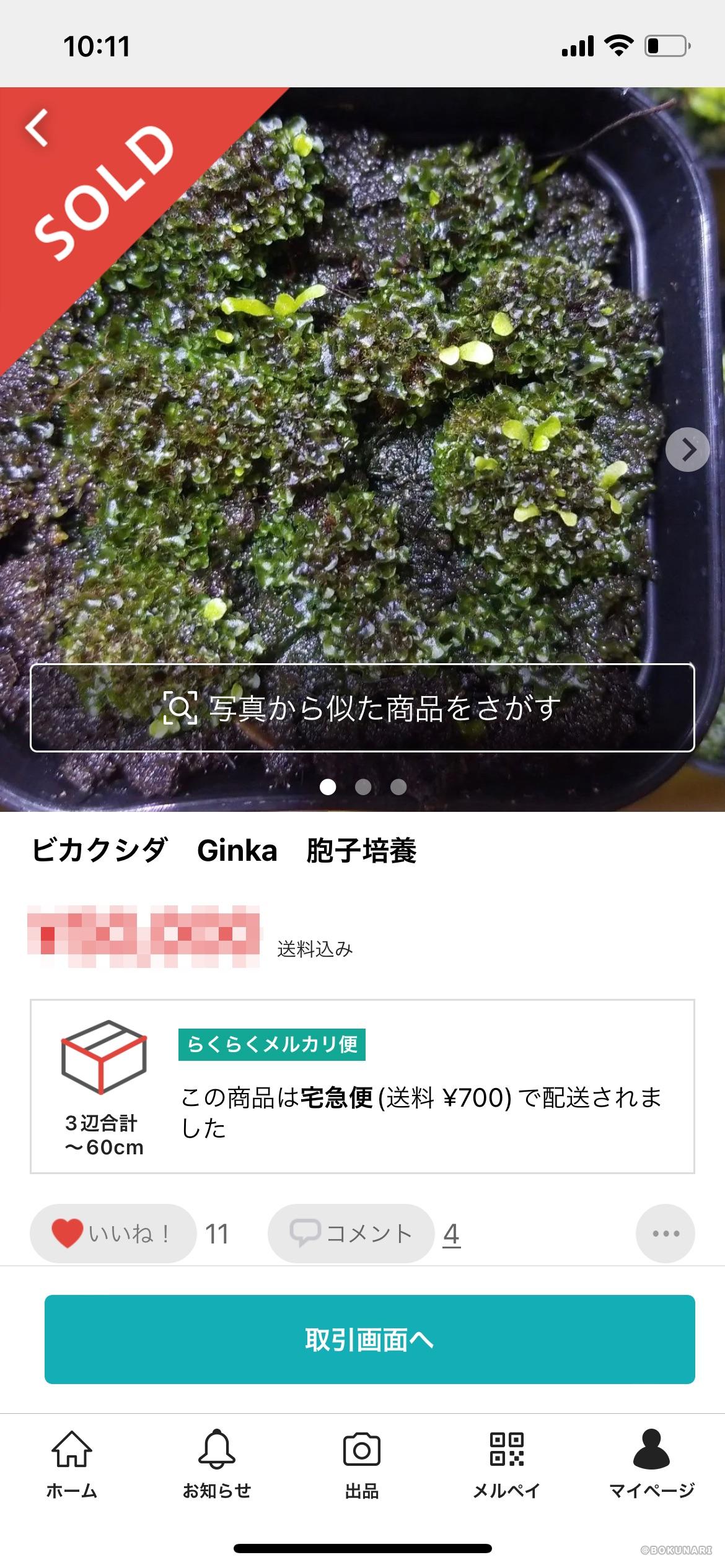Open the 出品 camera tab
The image size is (725, 1568).
click(x=362, y=1465)
